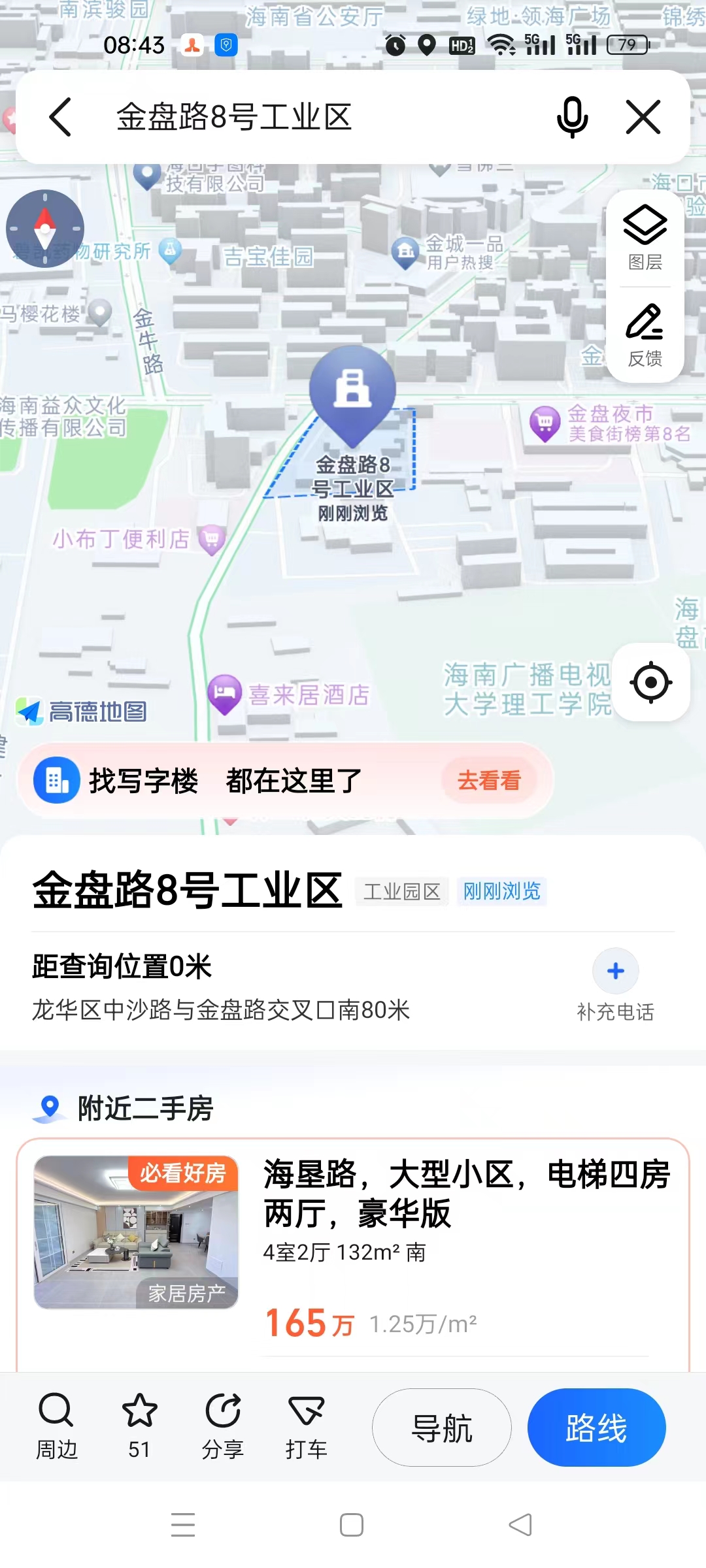Clear the search with the X icon
The width and height of the screenshot is (706, 1568).
[x=643, y=118]
